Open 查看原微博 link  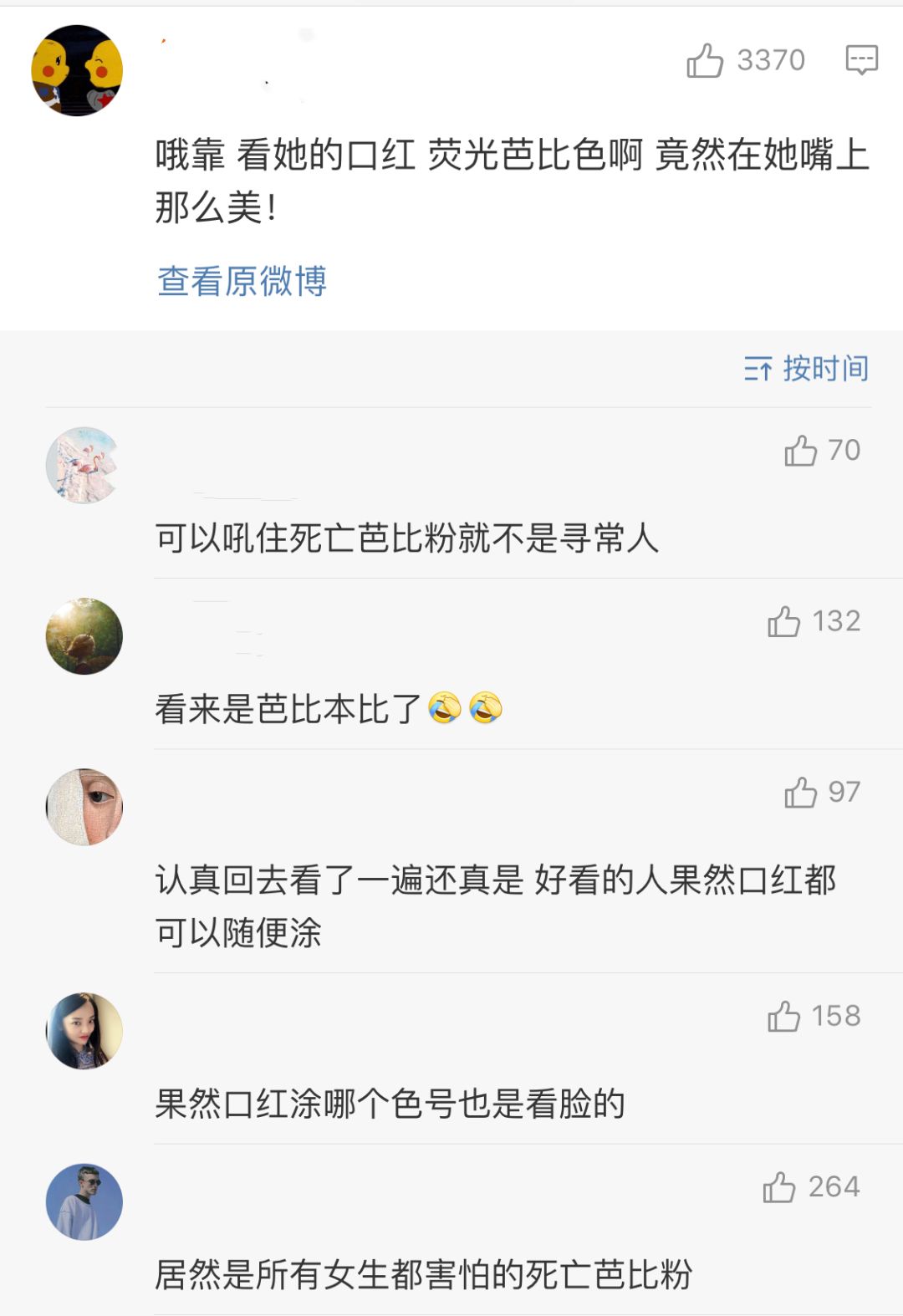[242, 281]
